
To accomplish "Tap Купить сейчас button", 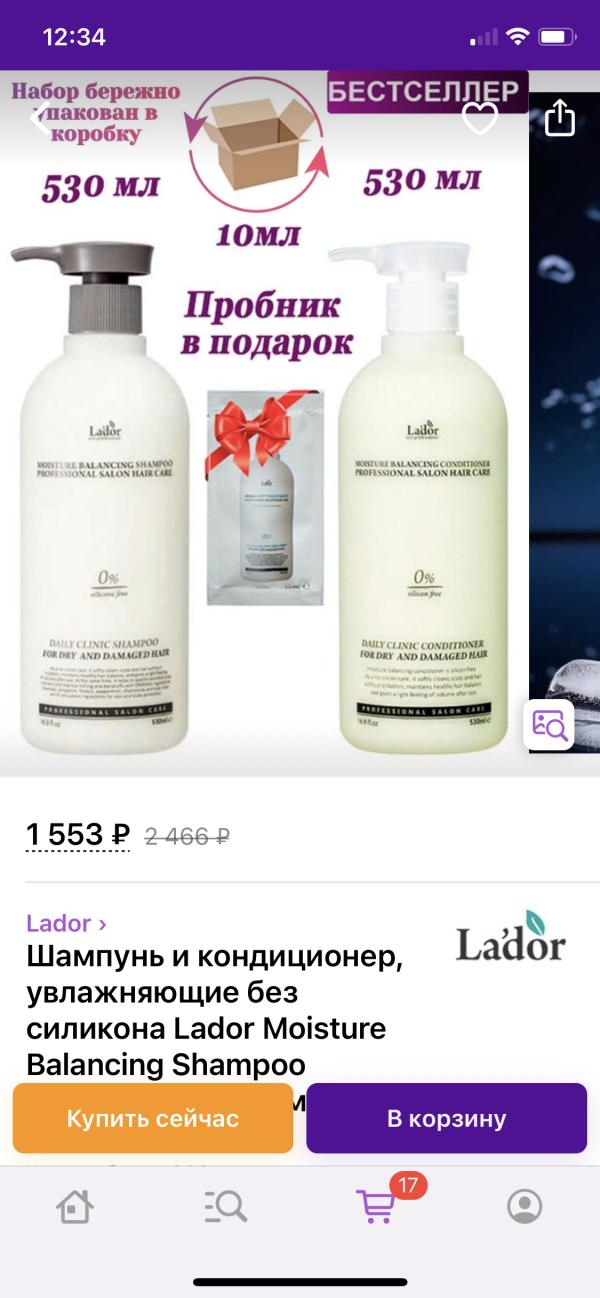I will click(x=153, y=1118).
